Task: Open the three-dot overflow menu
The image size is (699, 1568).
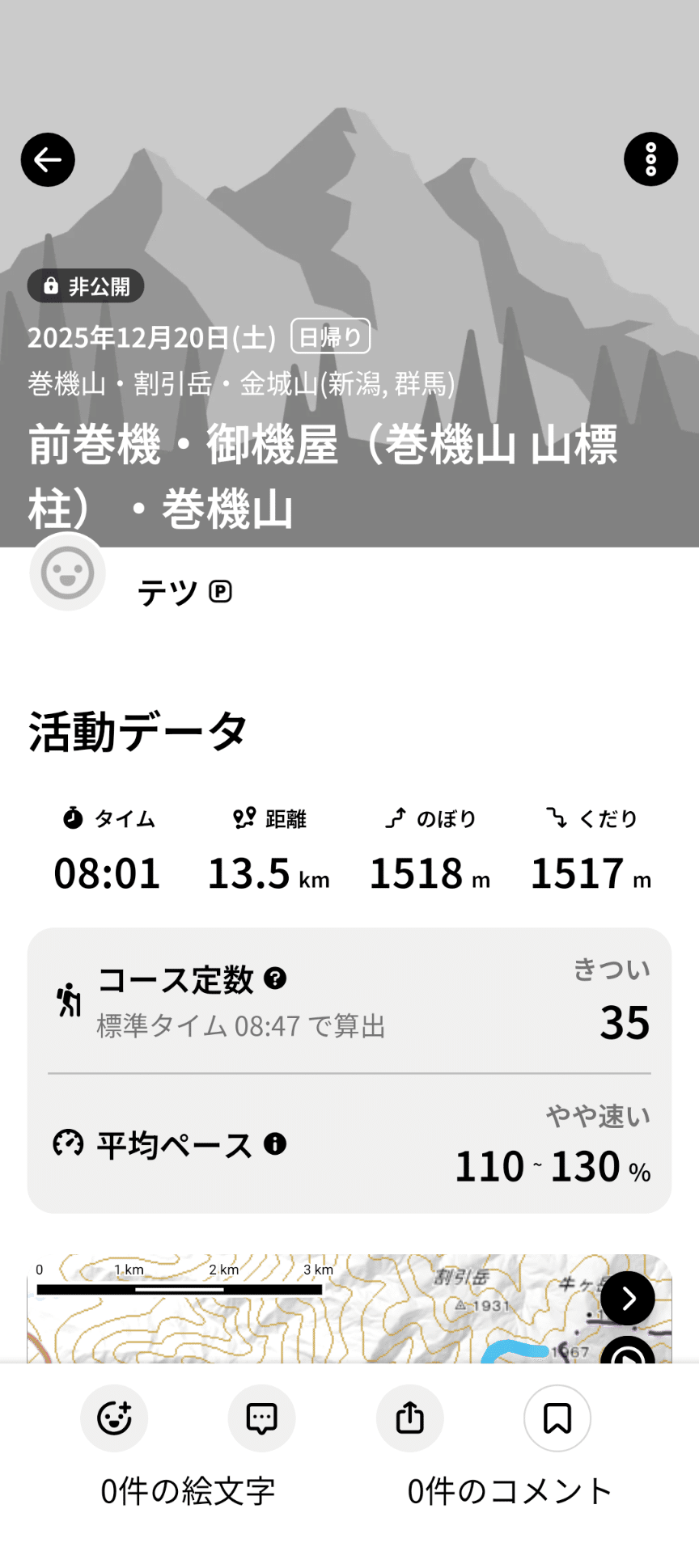Action: click(x=651, y=158)
